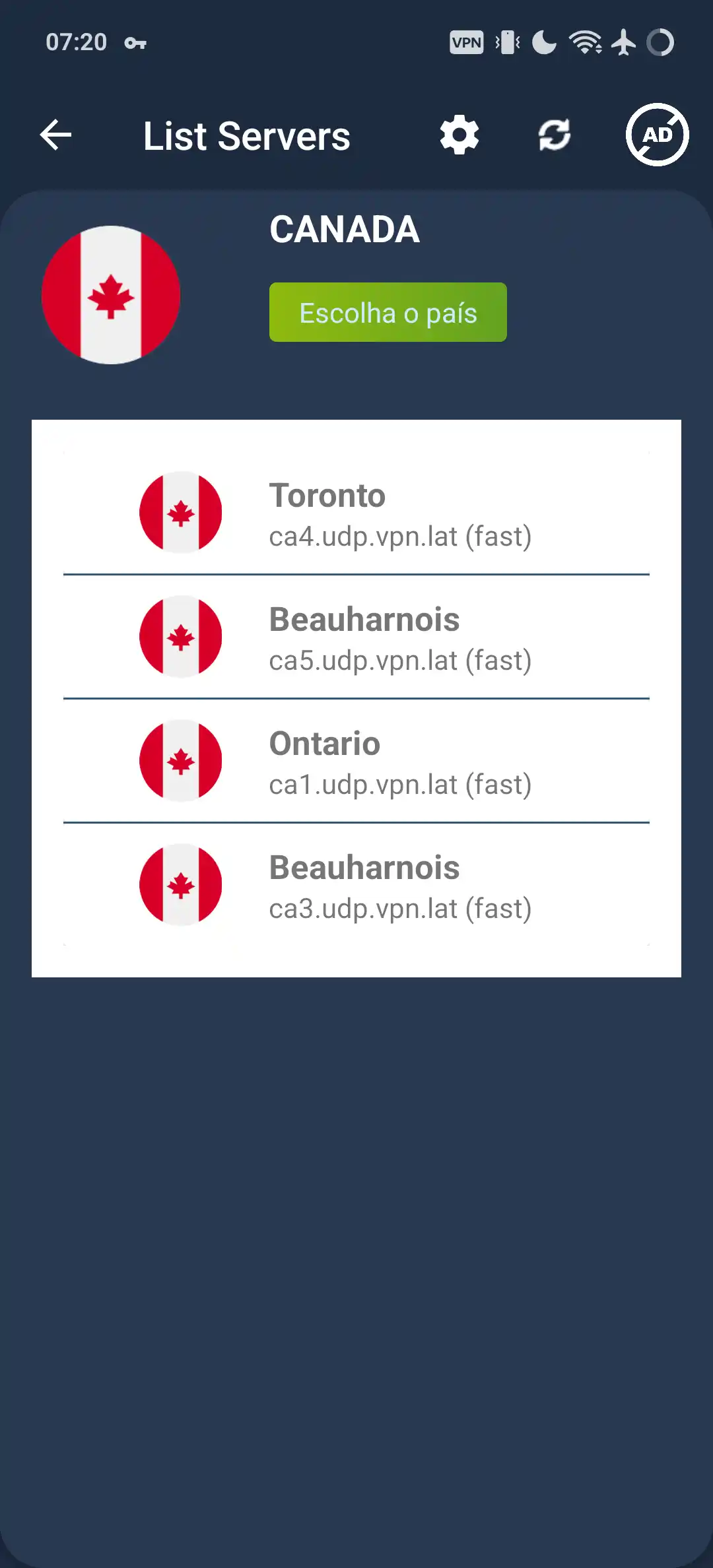Select the Toronto ca4 server
The height and width of the screenshot is (1568, 713).
(x=356, y=514)
